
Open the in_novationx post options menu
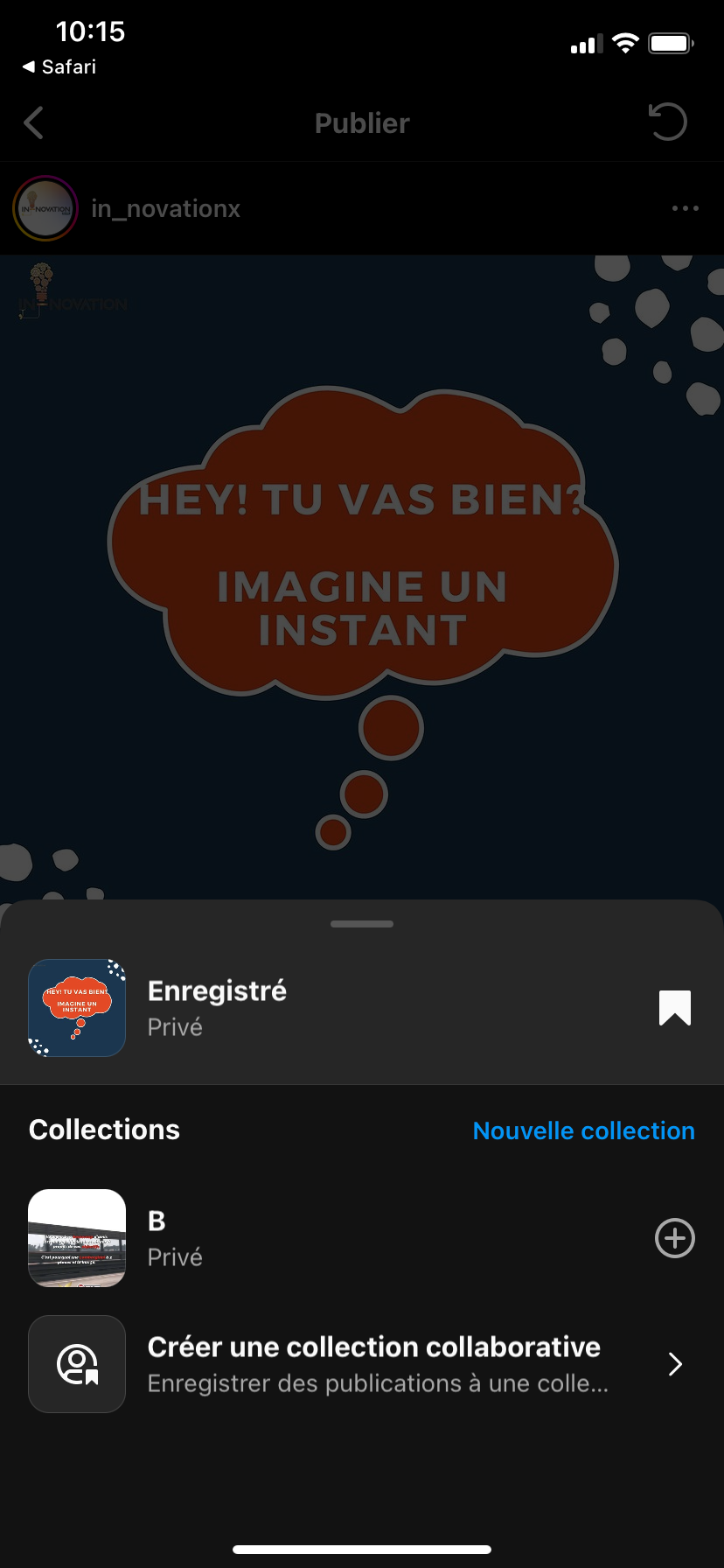coord(685,208)
